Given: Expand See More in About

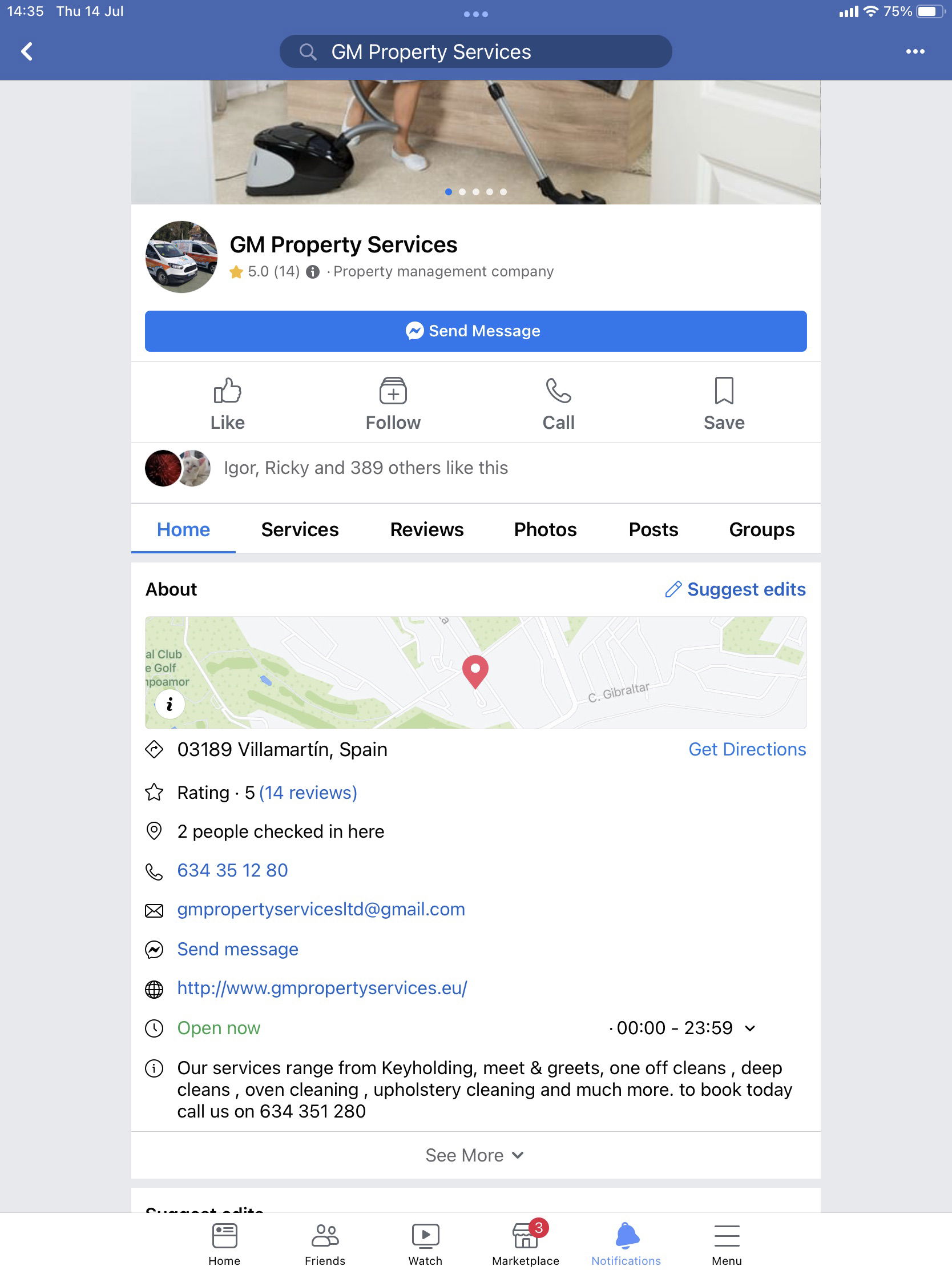Looking at the screenshot, I should tap(475, 1155).
